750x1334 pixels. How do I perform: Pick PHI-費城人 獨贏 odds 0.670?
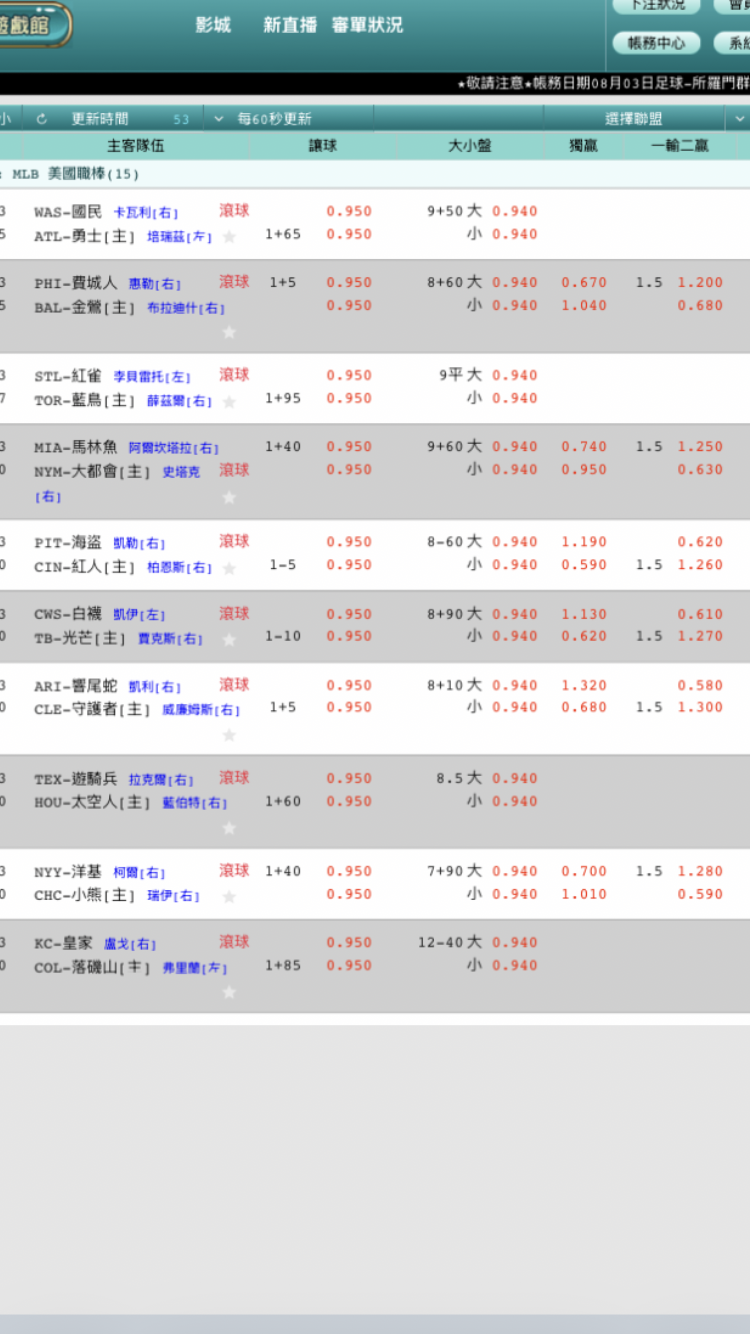pos(584,283)
